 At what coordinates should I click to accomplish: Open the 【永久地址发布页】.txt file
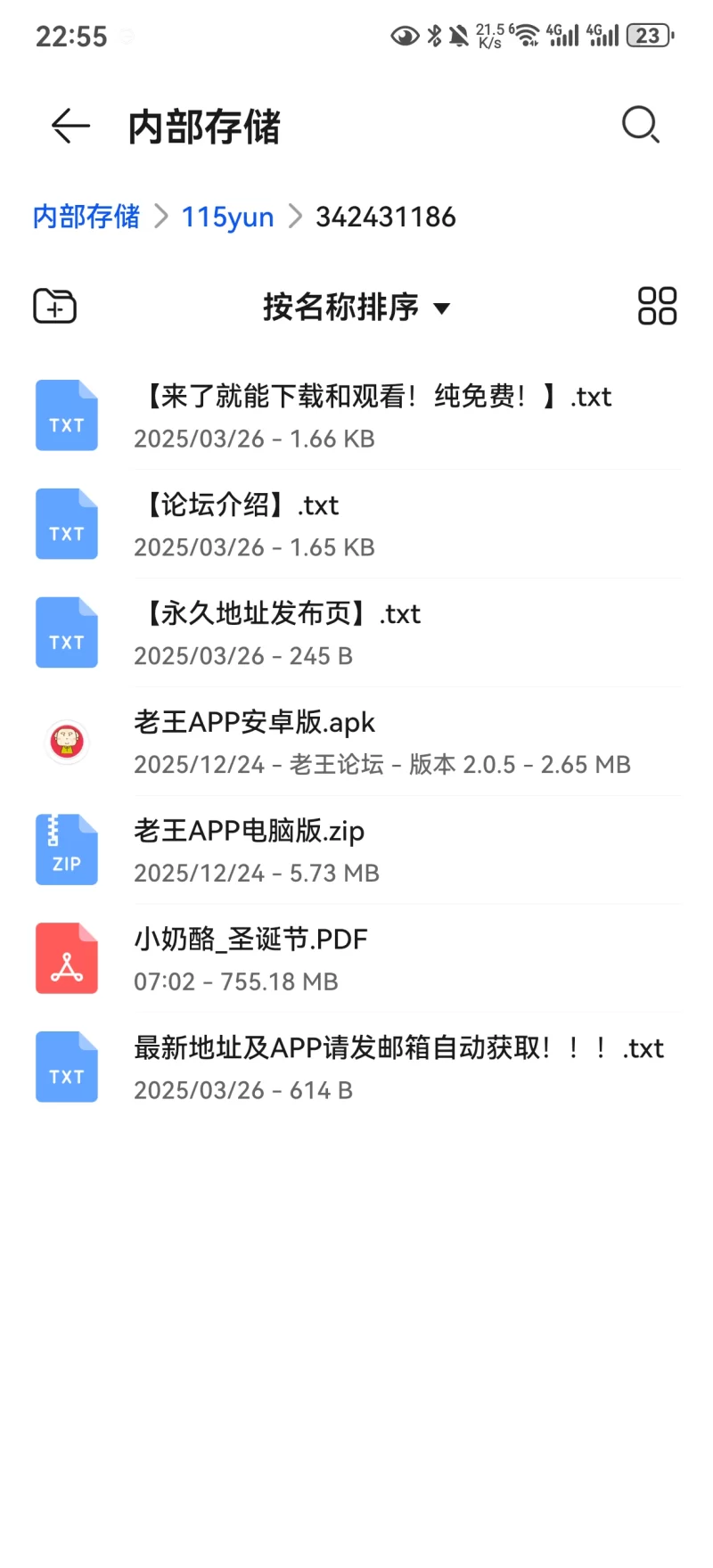point(356,634)
